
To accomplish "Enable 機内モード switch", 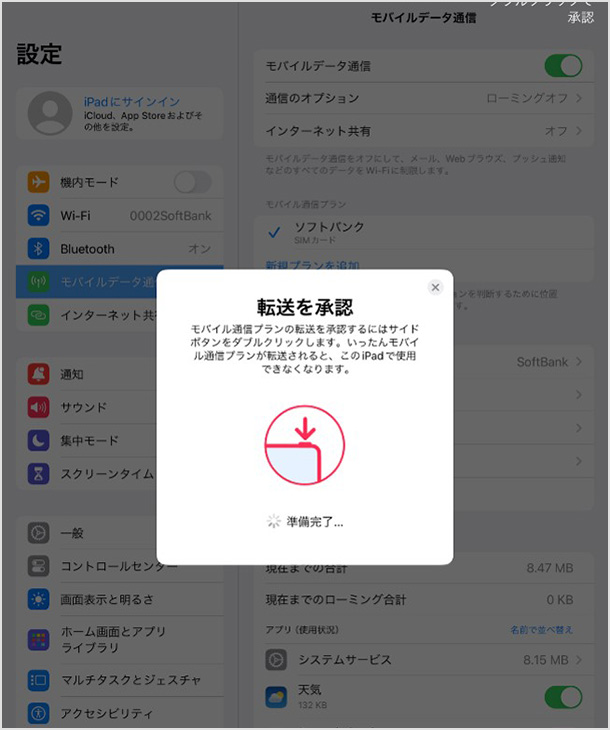I will [192, 182].
